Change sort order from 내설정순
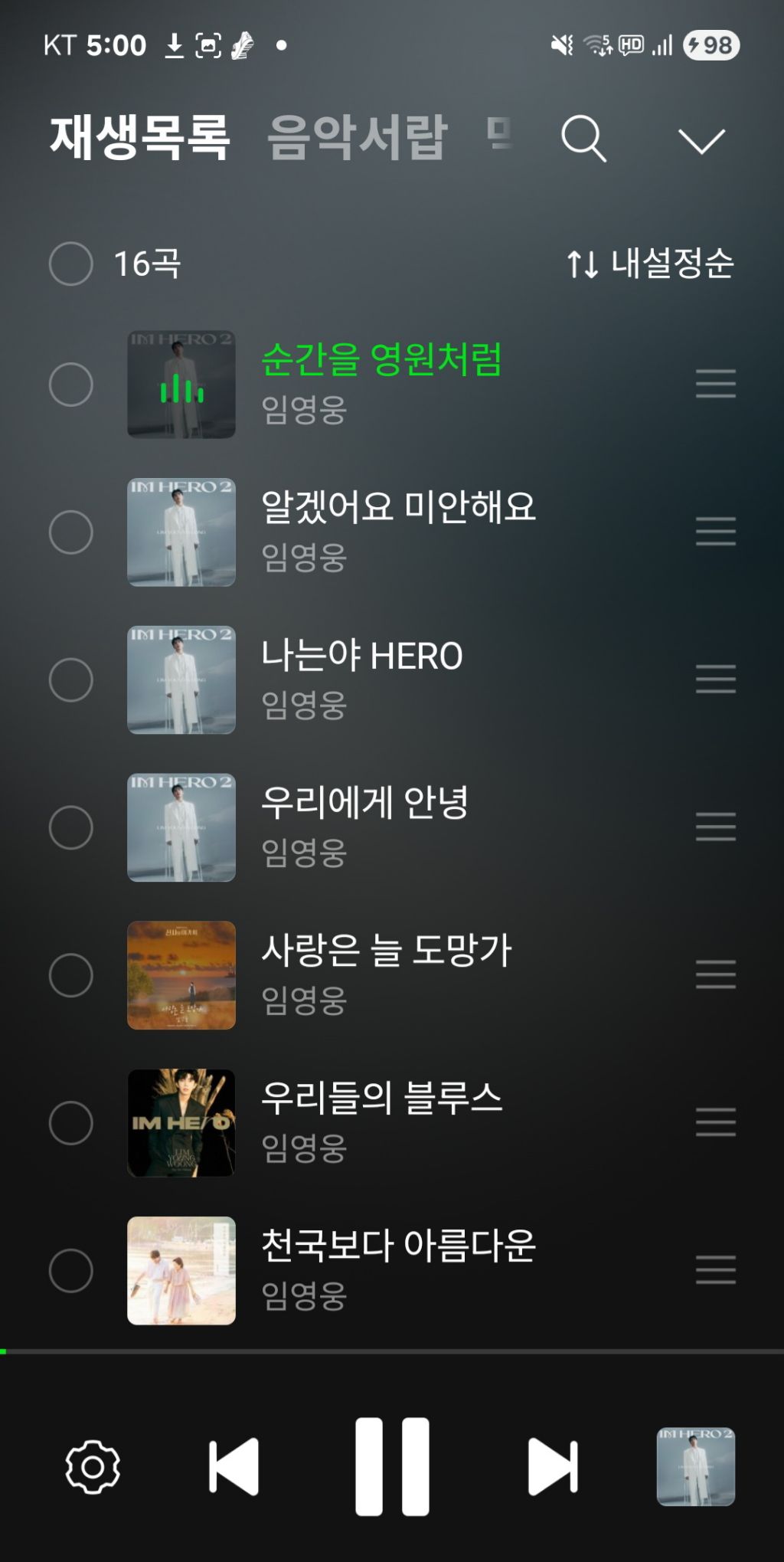Viewport: 784px width, 1562px height. tap(650, 264)
